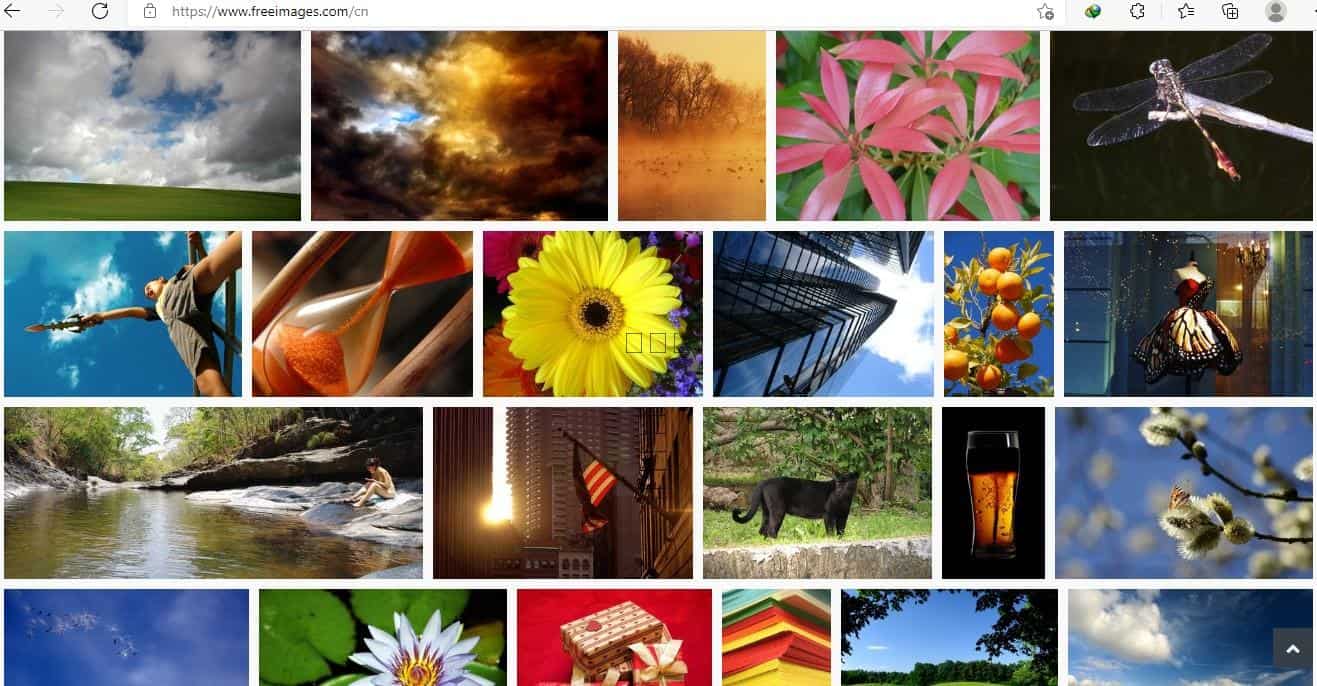Screen dimensions: 1317x686
Task: View the pink leaves plant photo
Action: [907, 125]
